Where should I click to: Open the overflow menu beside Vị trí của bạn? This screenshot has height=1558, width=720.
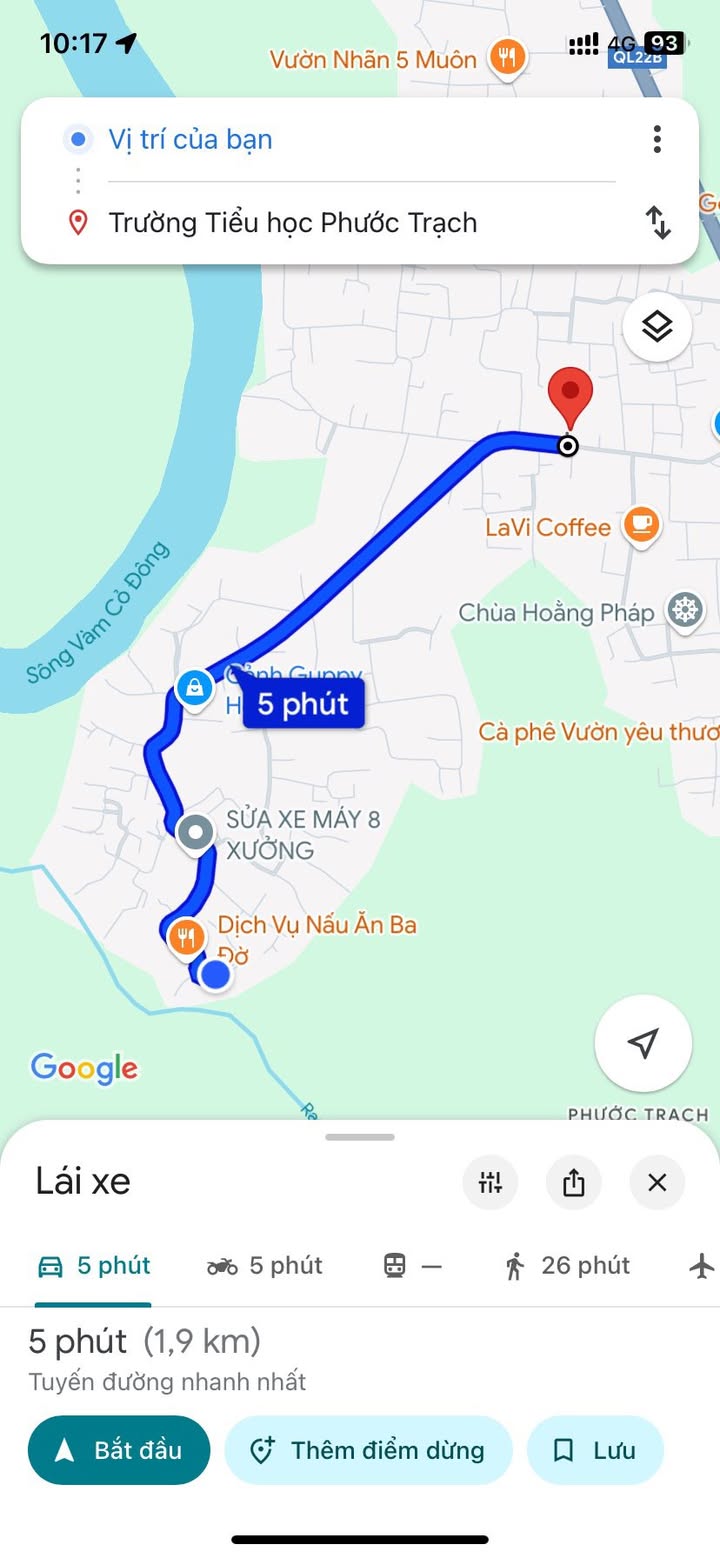pos(656,139)
